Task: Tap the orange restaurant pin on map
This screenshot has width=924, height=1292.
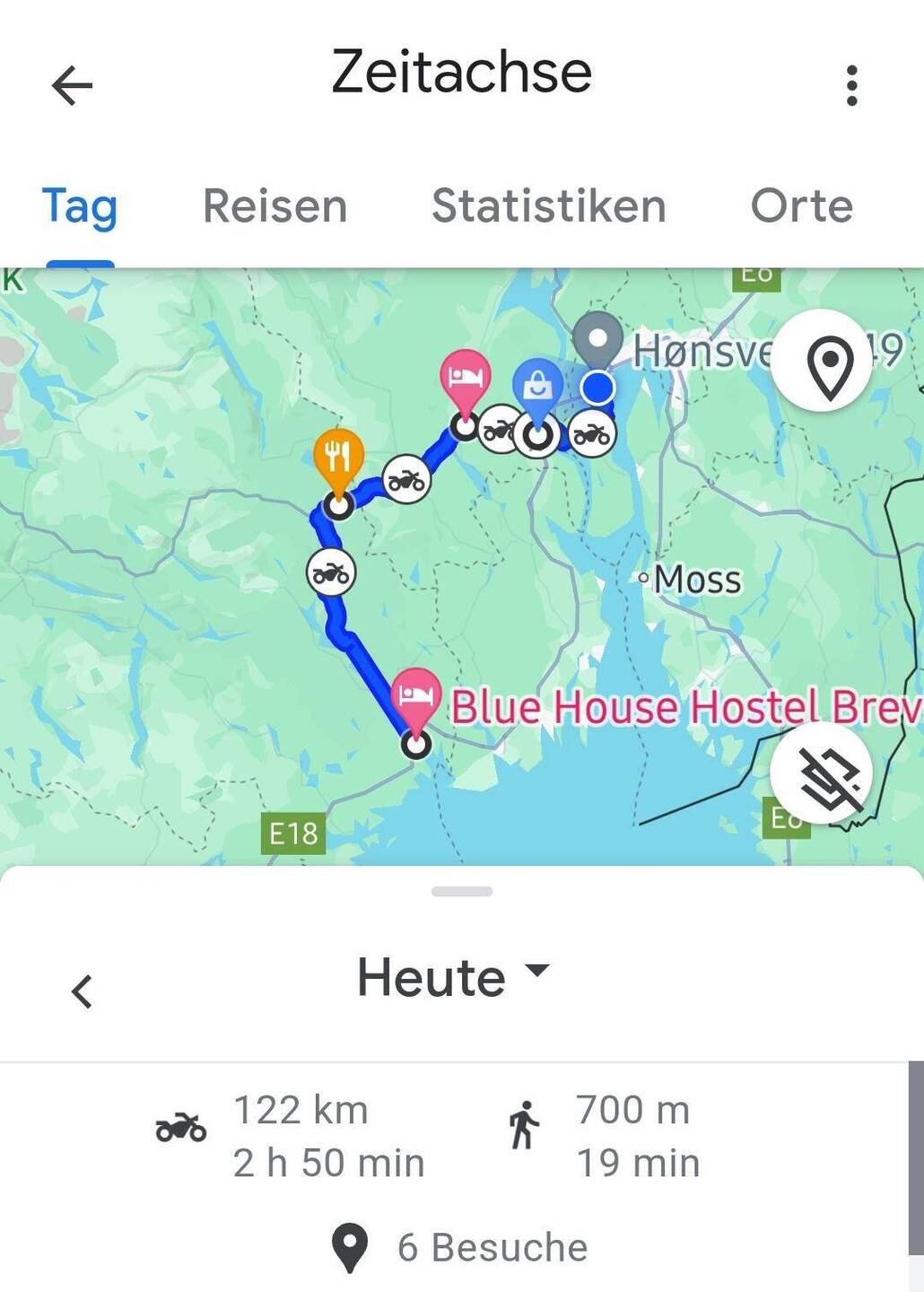Action: [x=338, y=457]
